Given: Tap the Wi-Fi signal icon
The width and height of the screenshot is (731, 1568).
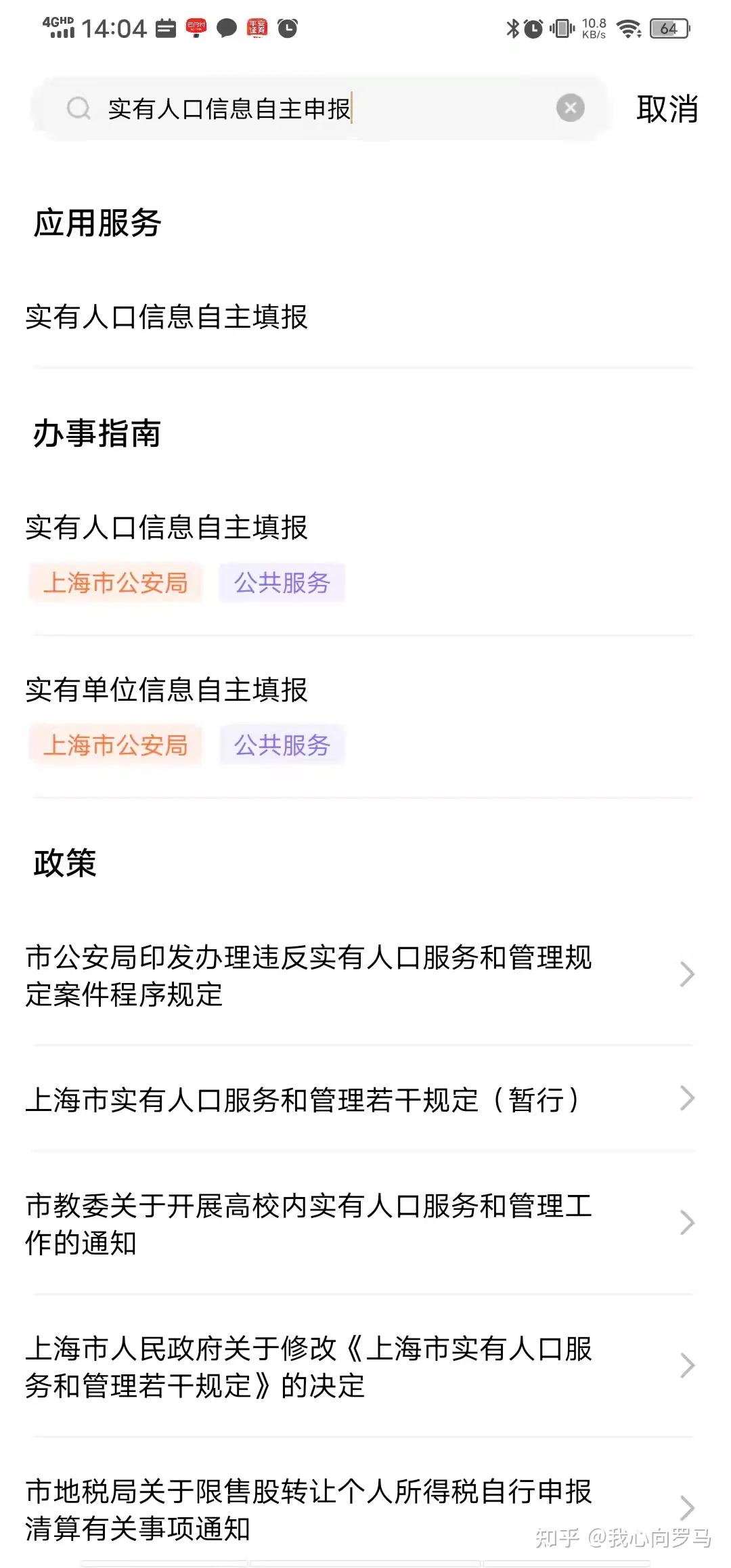Looking at the screenshot, I should [x=629, y=28].
